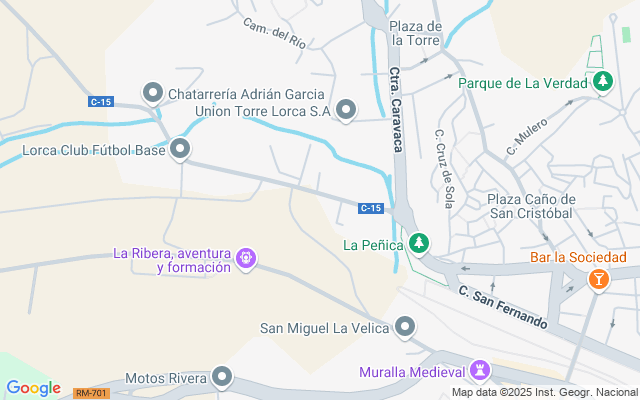The width and height of the screenshot is (640, 400).
Task: Tap the Lorca Club Fútbol Base pin
Action: [x=180, y=149]
